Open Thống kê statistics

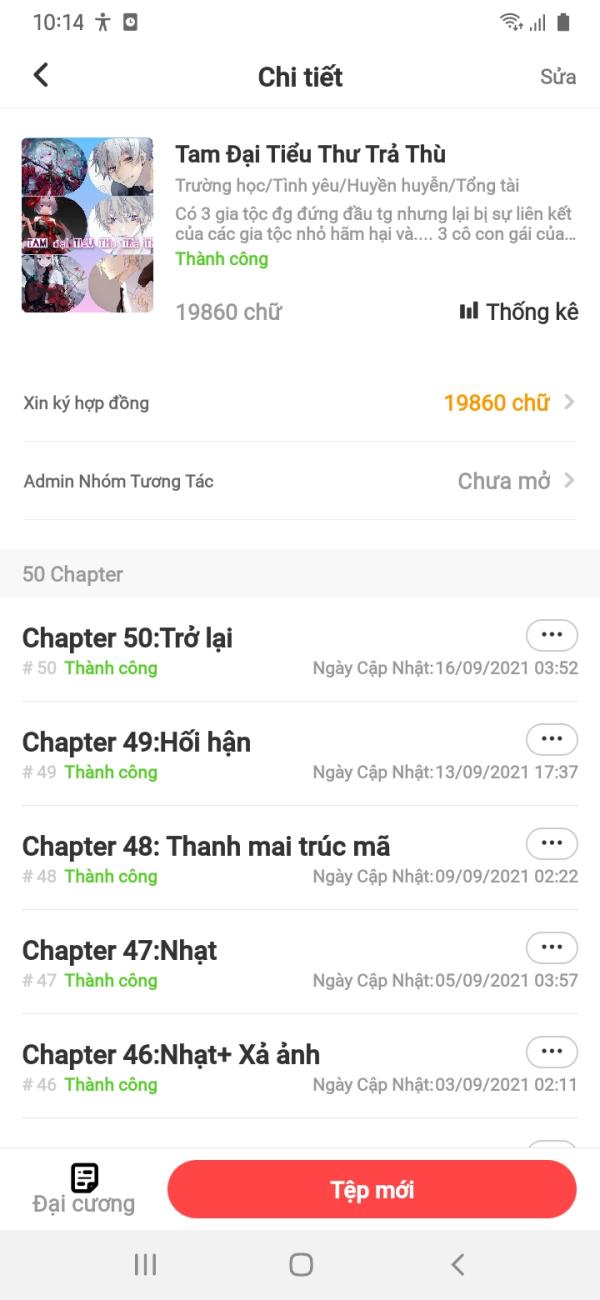519,312
